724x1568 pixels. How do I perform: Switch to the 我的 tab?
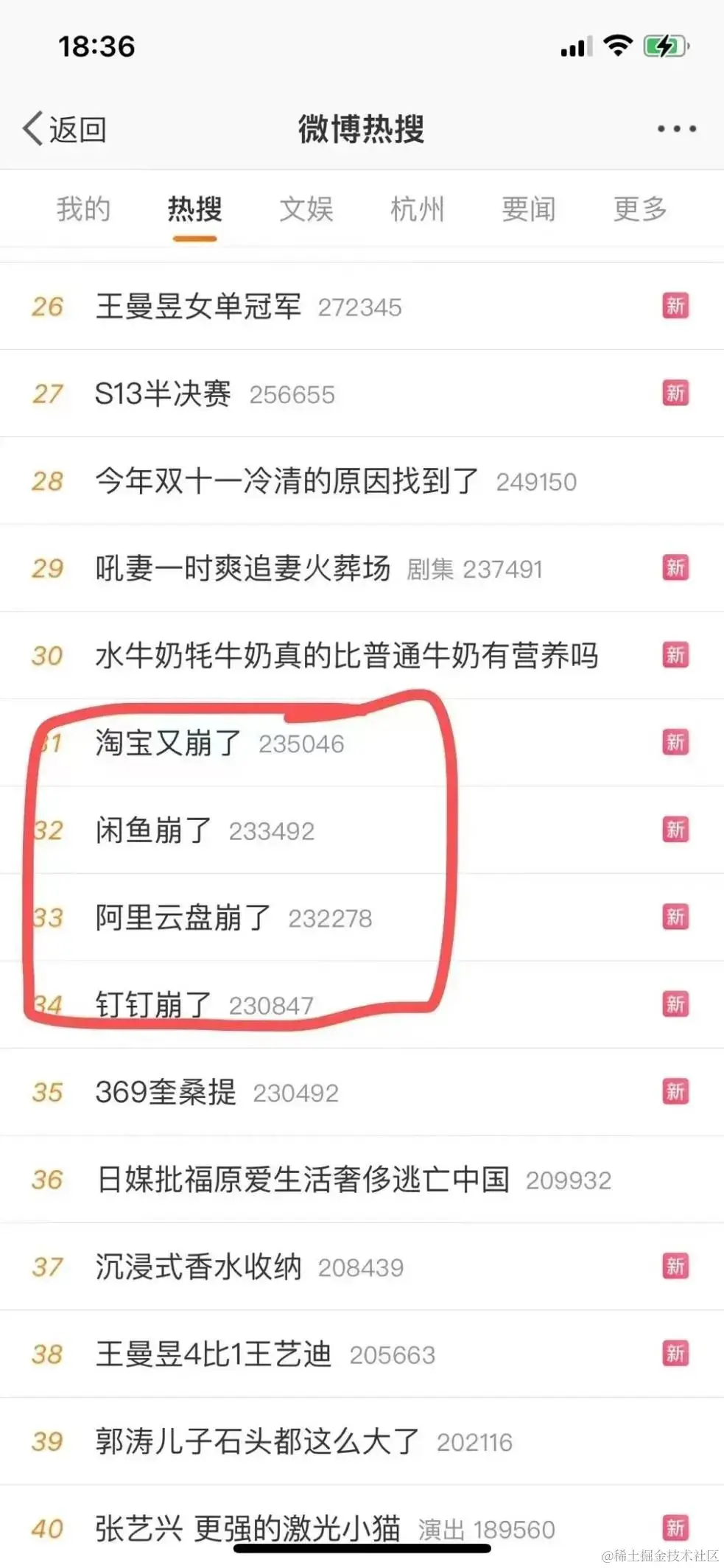[83, 209]
